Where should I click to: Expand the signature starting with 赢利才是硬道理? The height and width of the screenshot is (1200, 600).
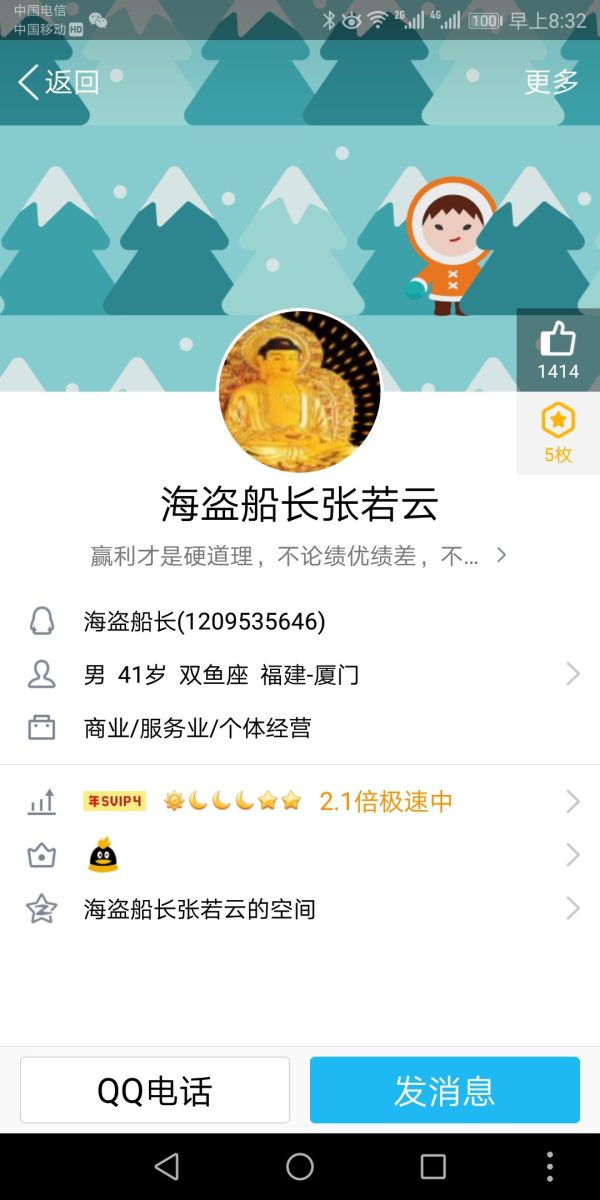pos(299,555)
